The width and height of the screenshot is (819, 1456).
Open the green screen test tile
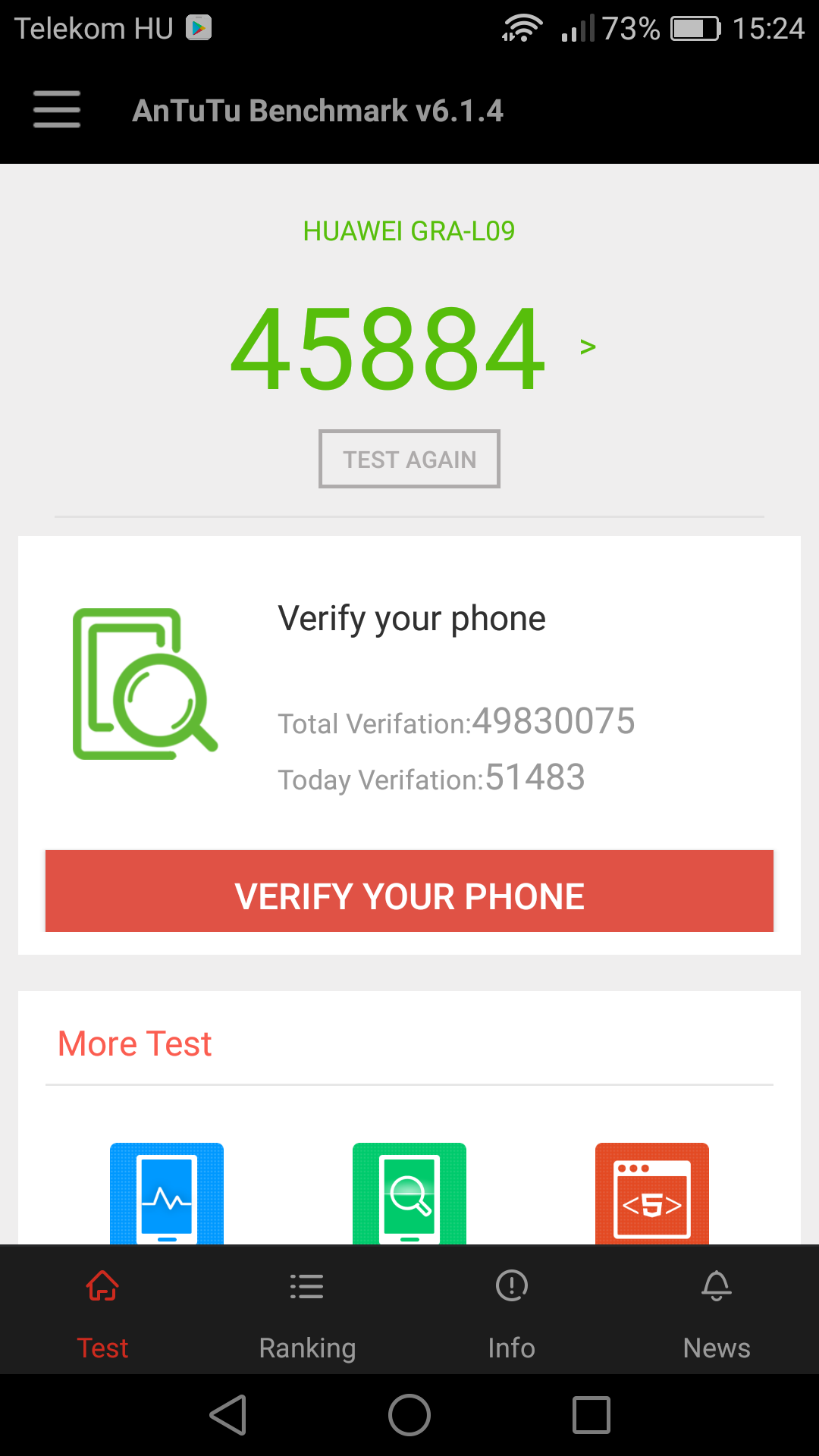[409, 1194]
